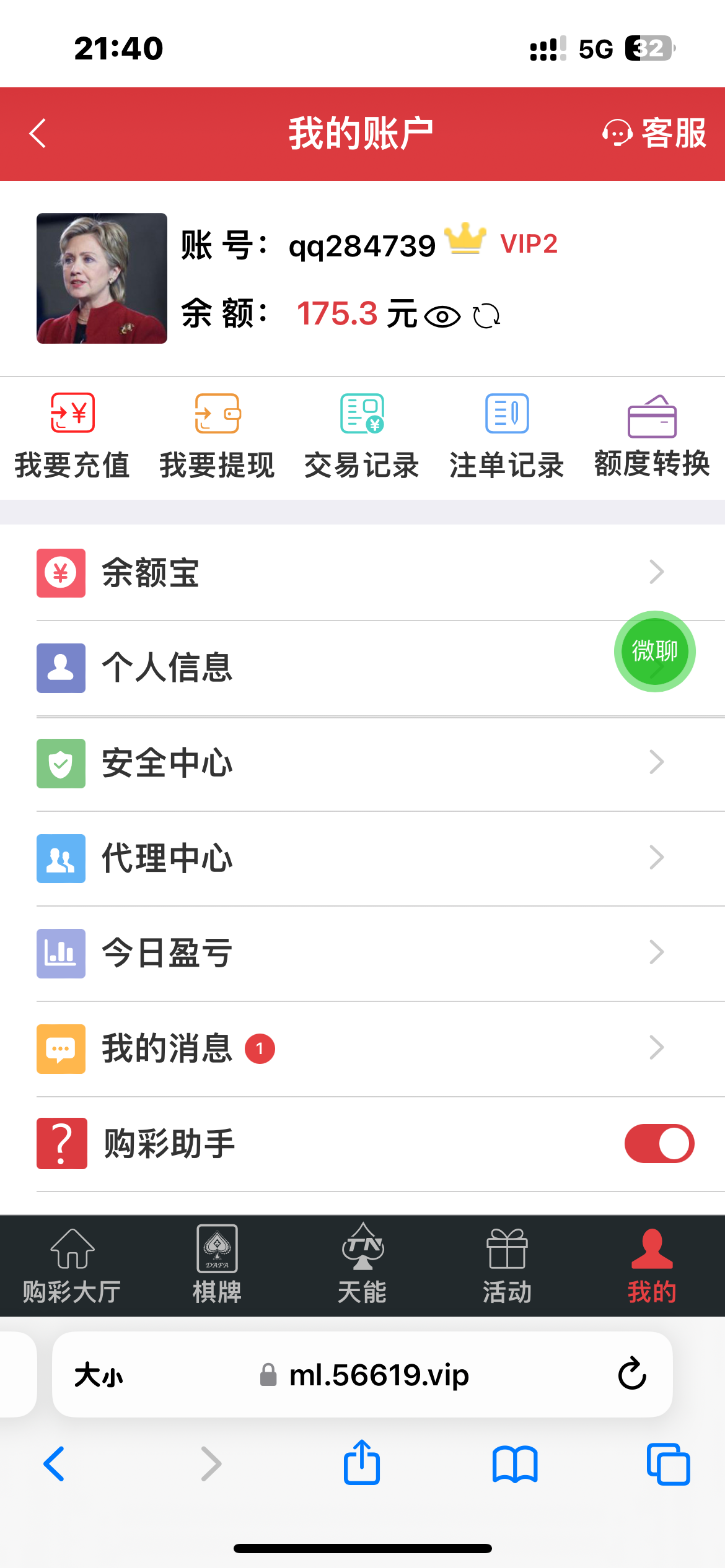Switch to the 活动 tab
Screen dimensions: 725x1568
point(506,1263)
